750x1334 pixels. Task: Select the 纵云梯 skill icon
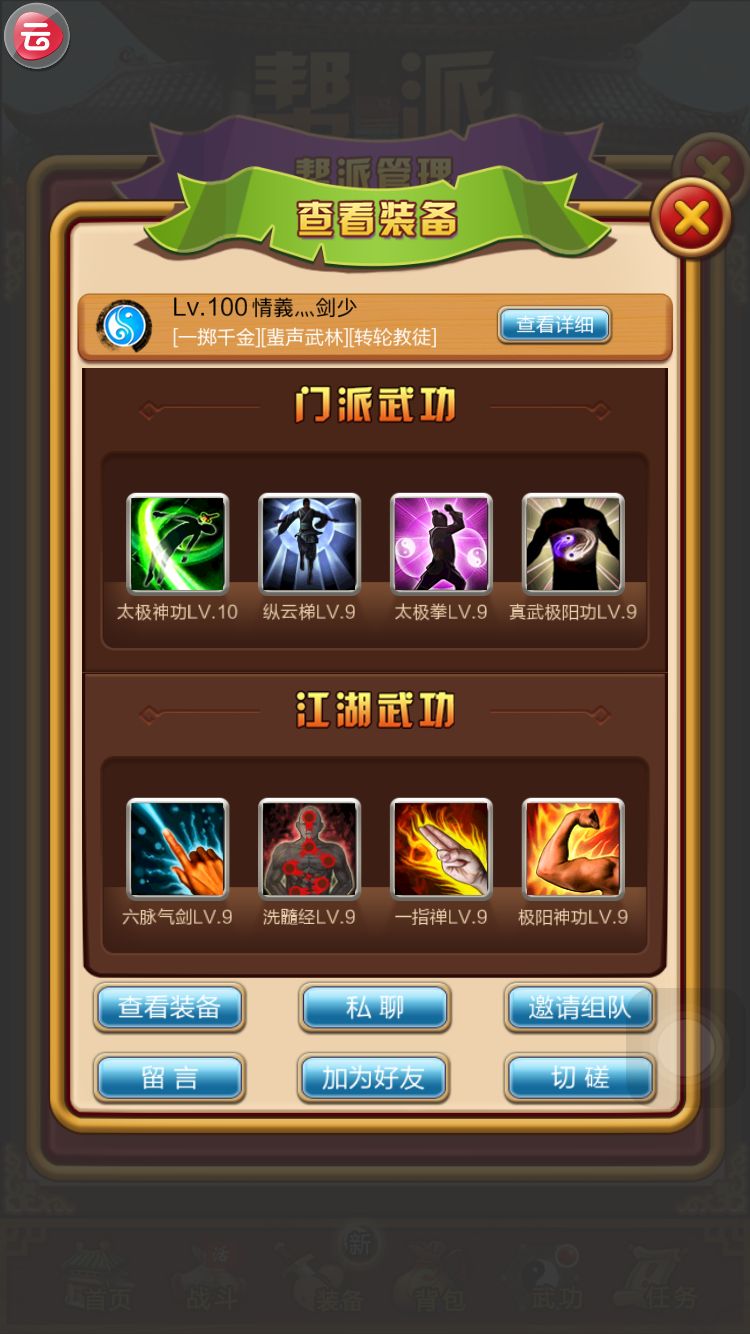[x=309, y=545]
